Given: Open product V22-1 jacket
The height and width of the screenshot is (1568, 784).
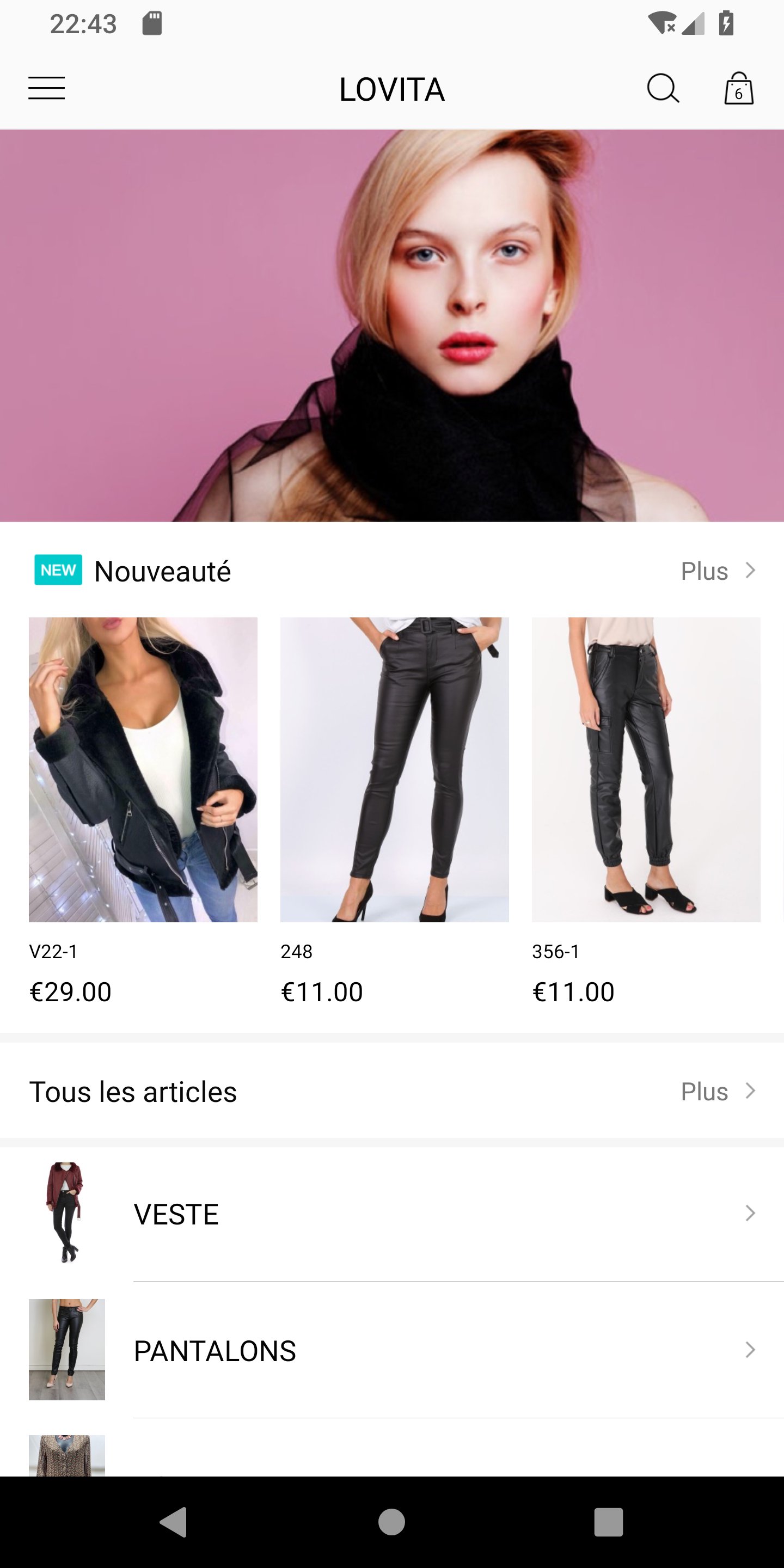Looking at the screenshot, I should pyautogui.click(x=143, y=769).
